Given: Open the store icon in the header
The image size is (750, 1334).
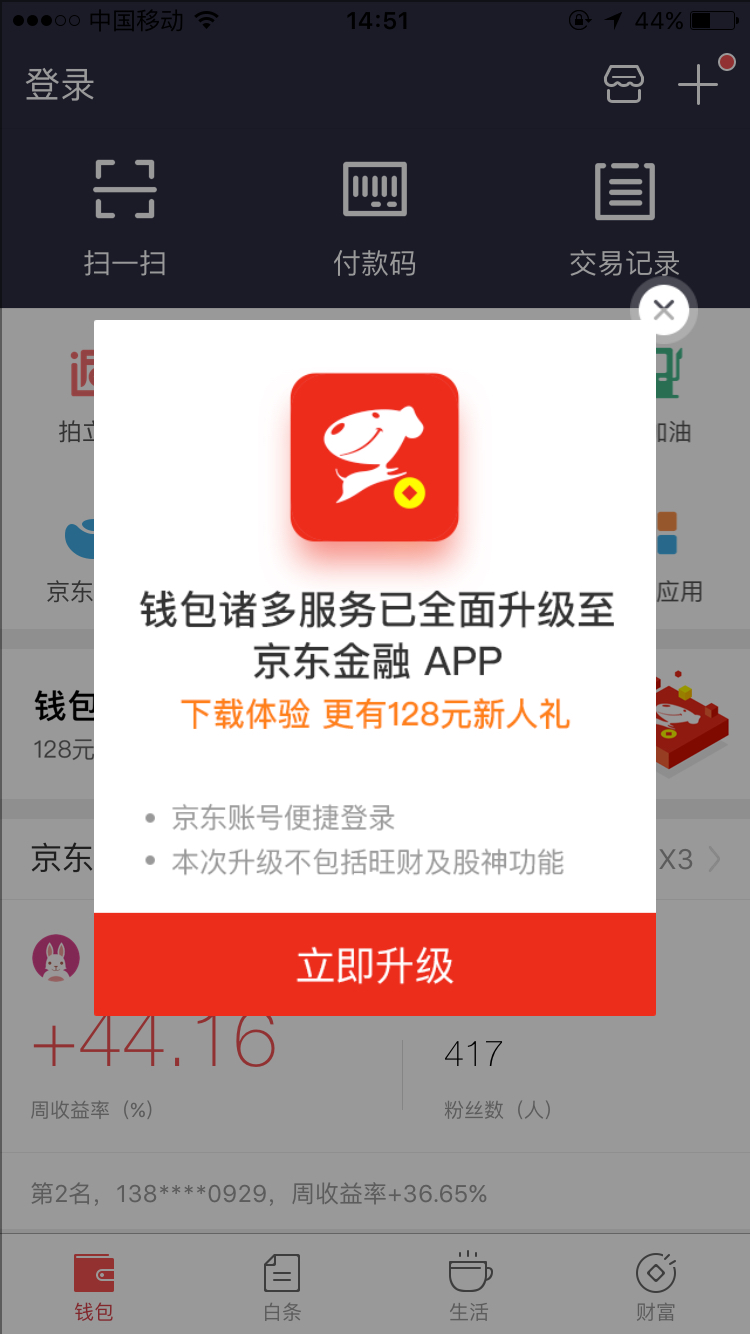Looking at the screenshot, I should pos(624,85).
